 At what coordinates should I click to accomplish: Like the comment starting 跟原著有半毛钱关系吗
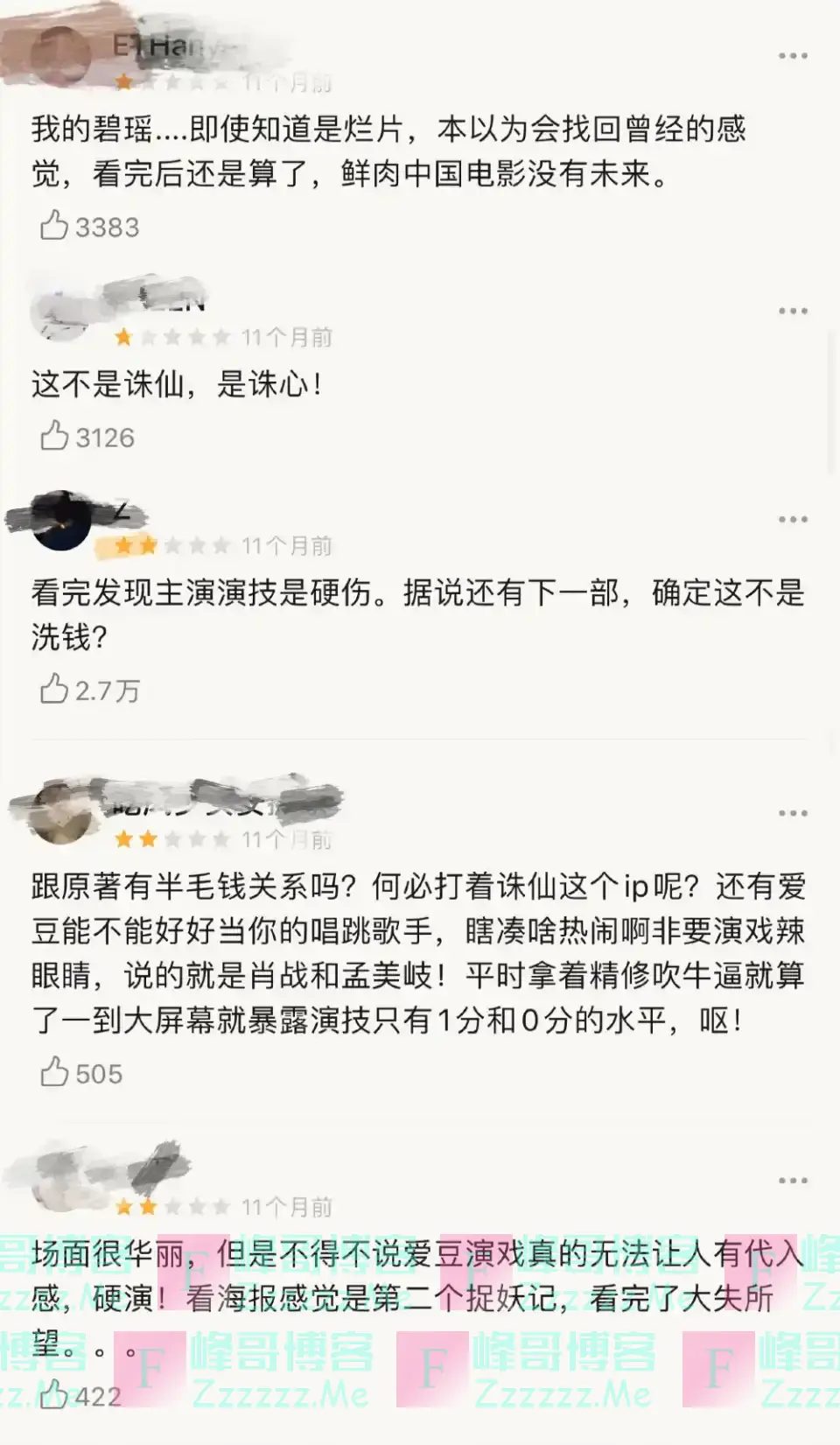54,1072
